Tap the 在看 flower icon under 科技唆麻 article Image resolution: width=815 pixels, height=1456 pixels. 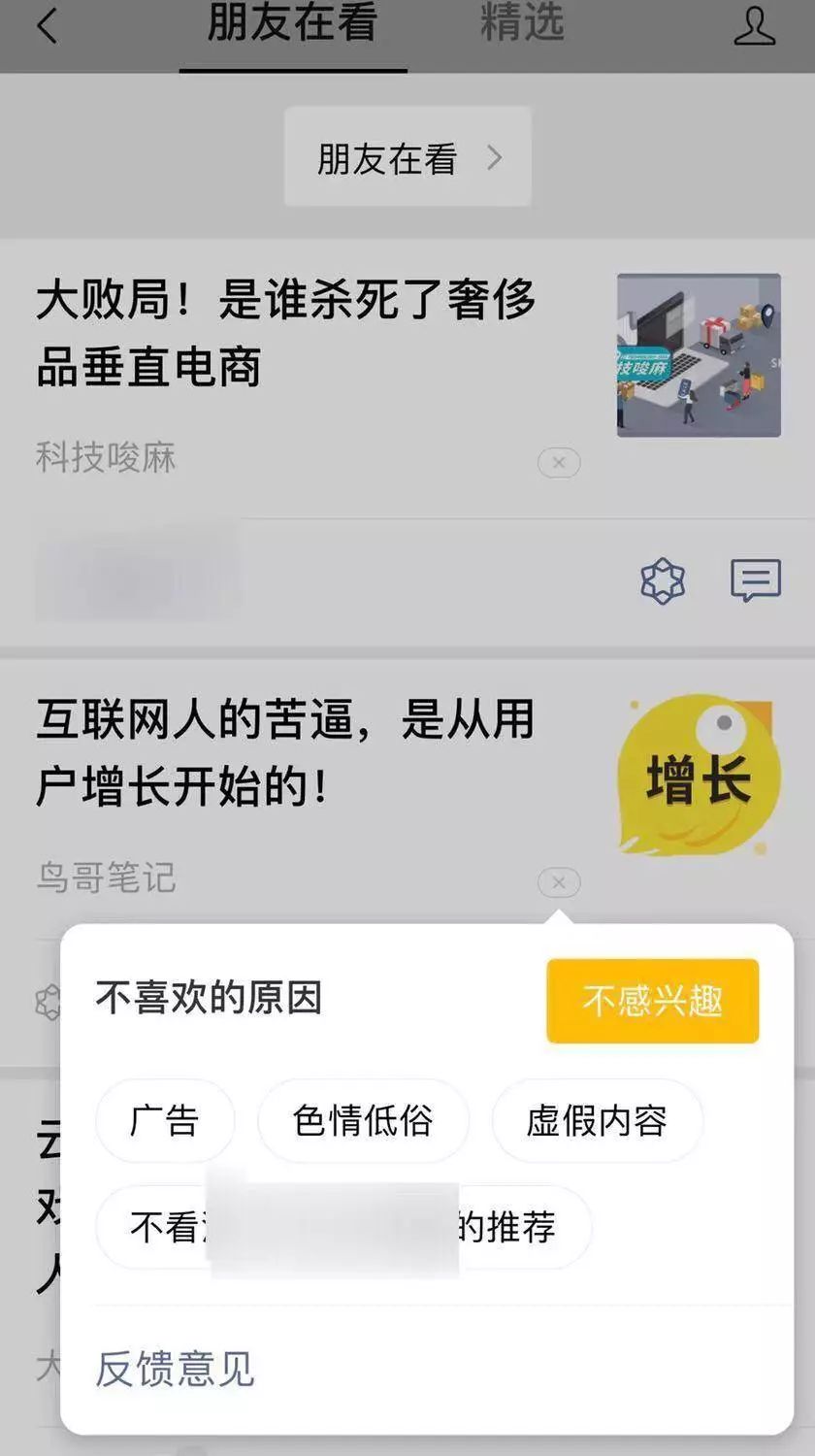click(x=663, y=581)
